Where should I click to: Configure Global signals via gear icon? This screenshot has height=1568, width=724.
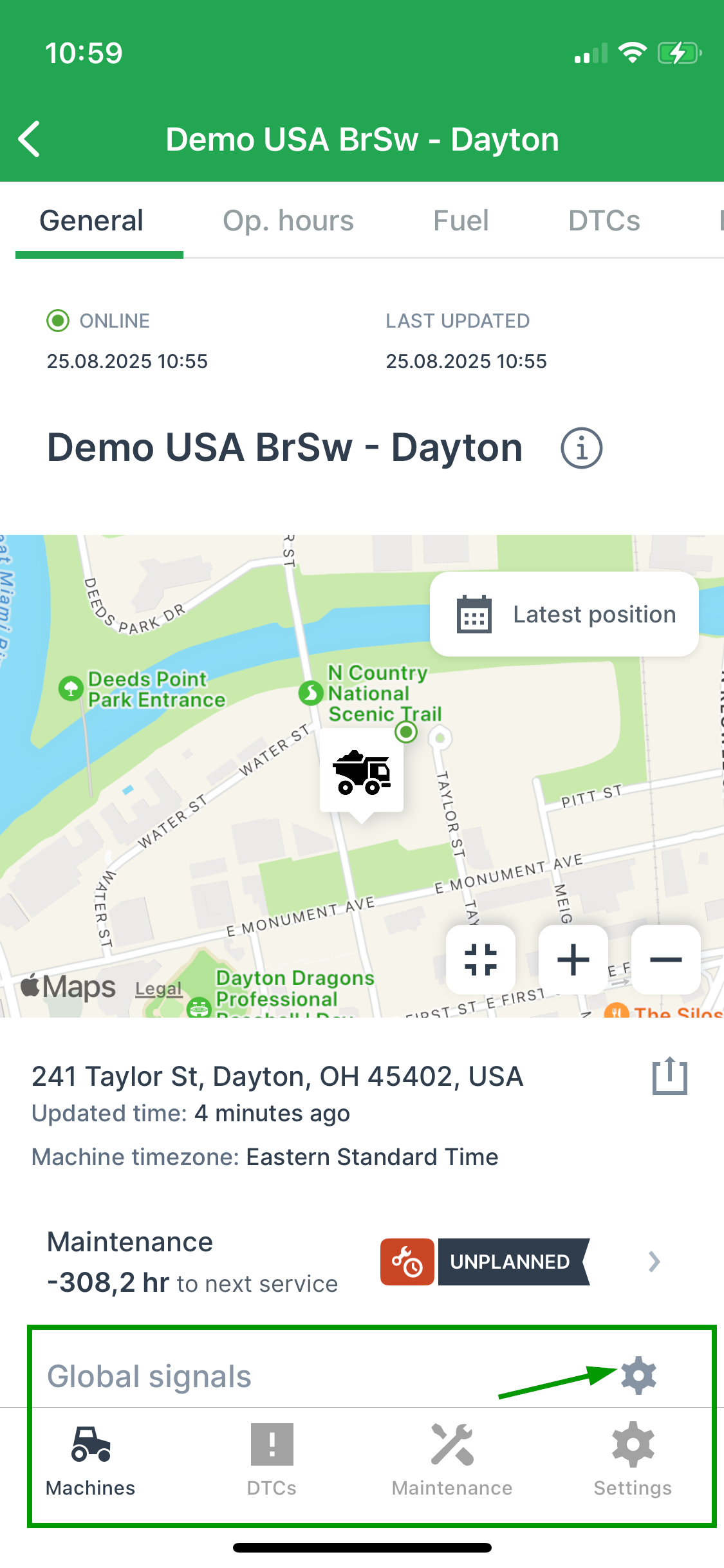coord(638,1376)
